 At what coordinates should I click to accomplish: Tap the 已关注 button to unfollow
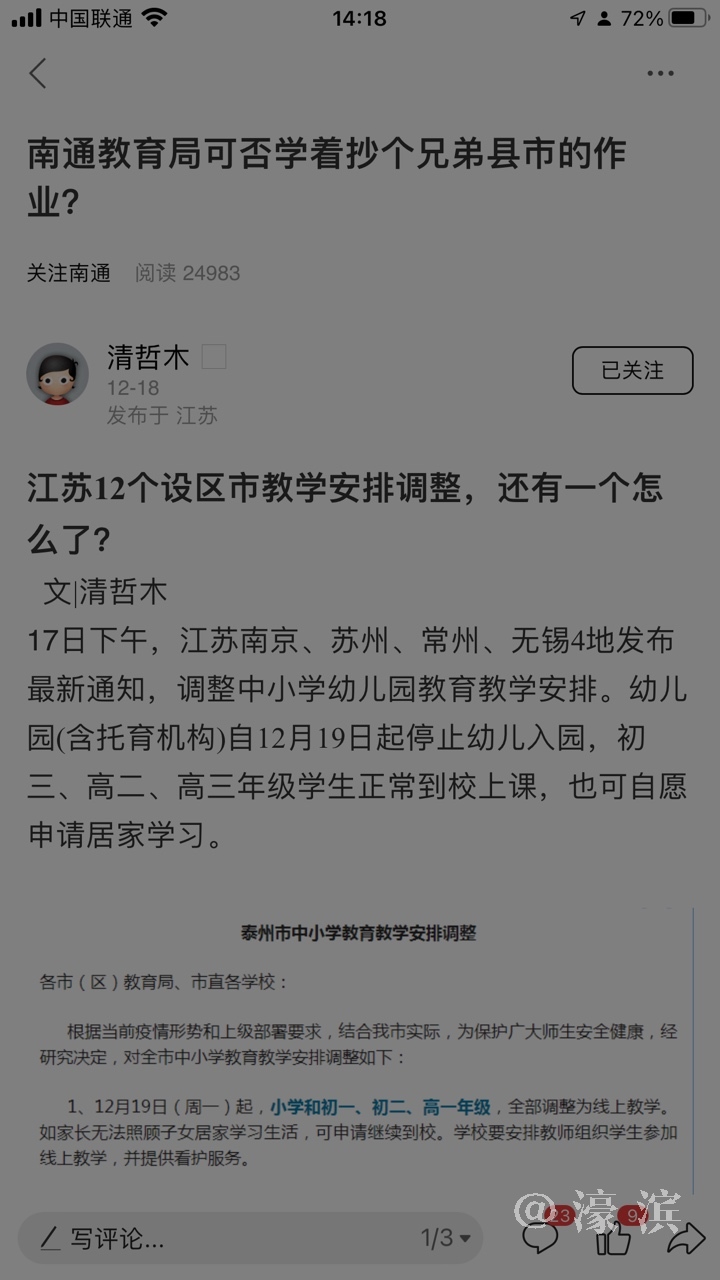[x=632, y=370]
